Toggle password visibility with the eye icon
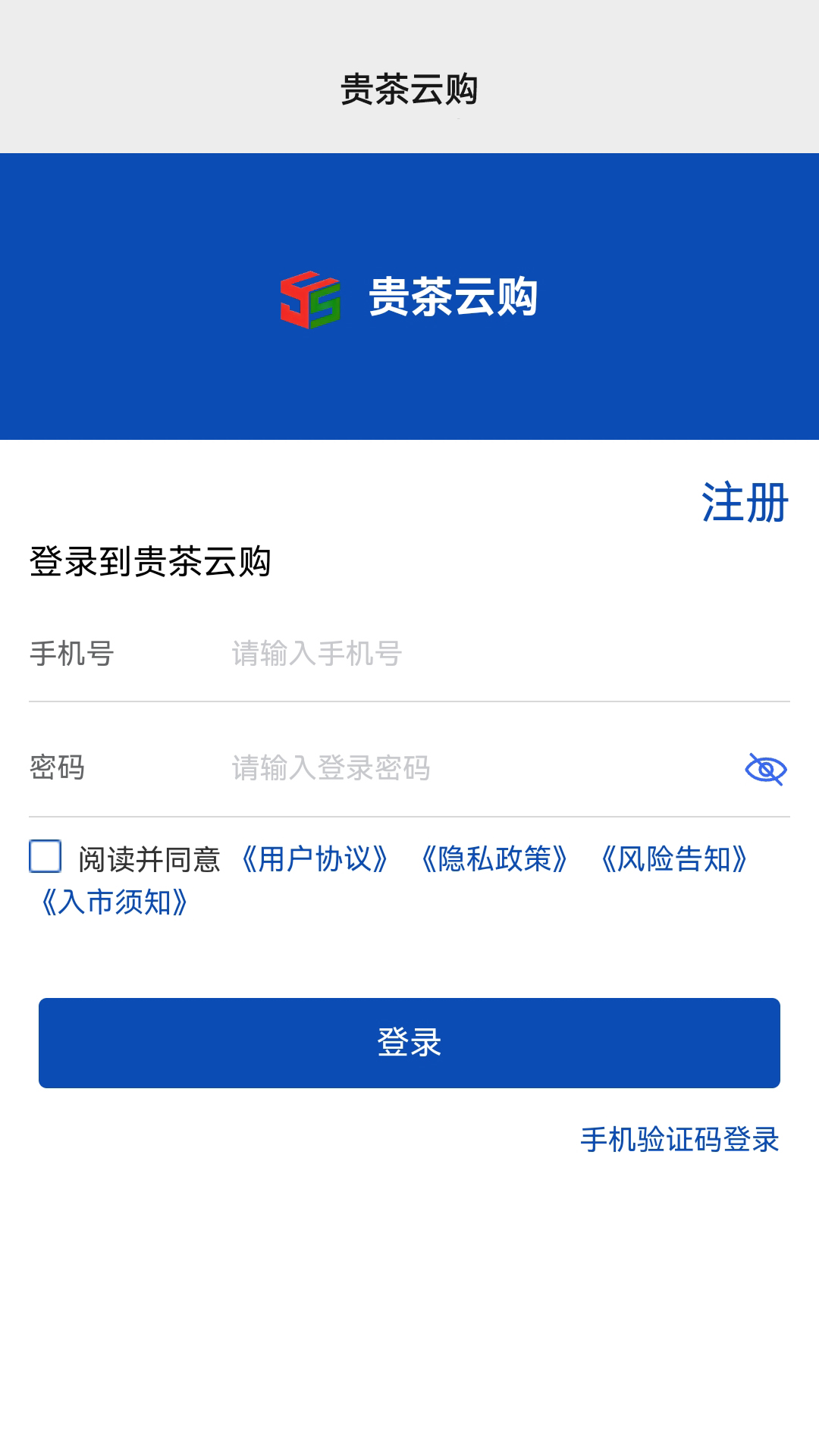The width and height of the screenshot is (819, 1456). [x=764, y=770]
